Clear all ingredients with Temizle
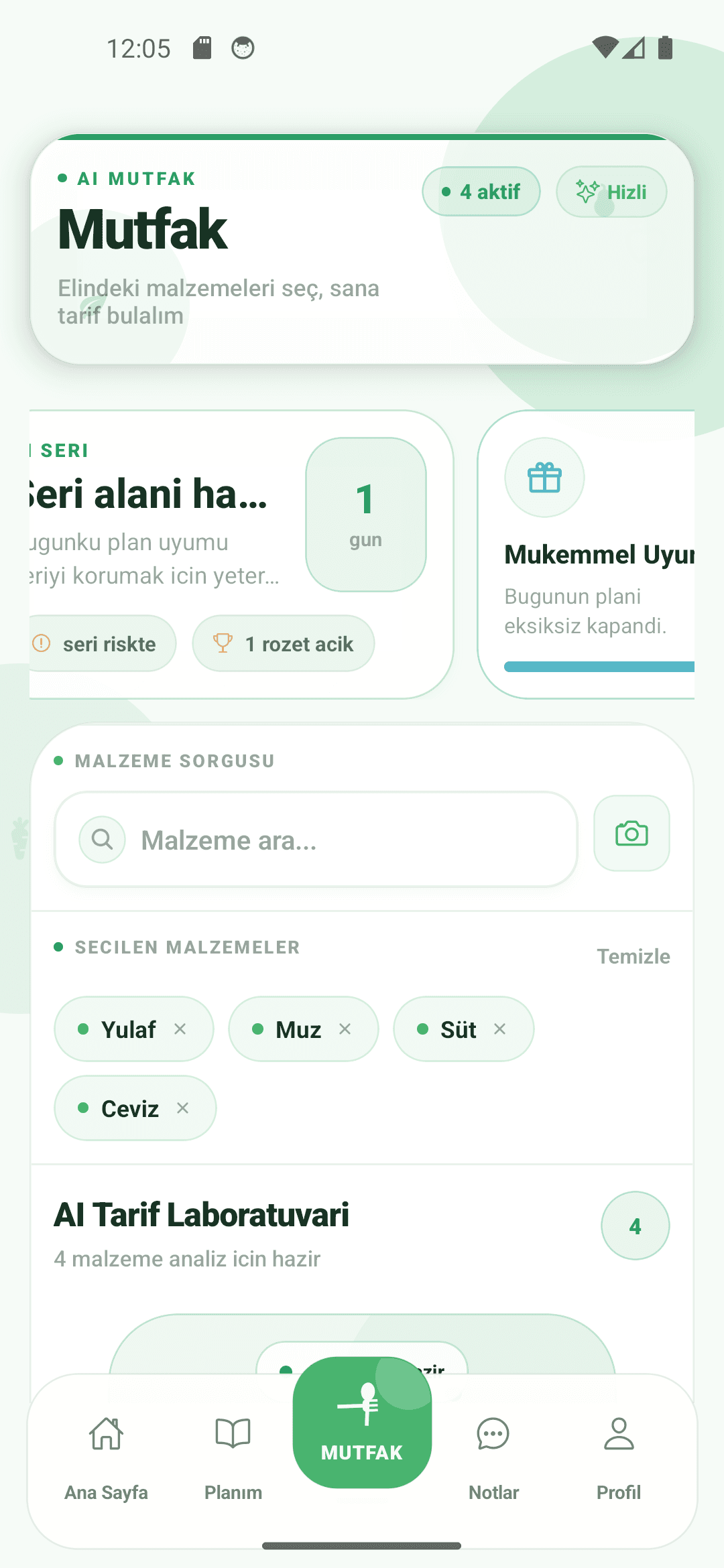 pyautogui.click(x=632, y=956)
